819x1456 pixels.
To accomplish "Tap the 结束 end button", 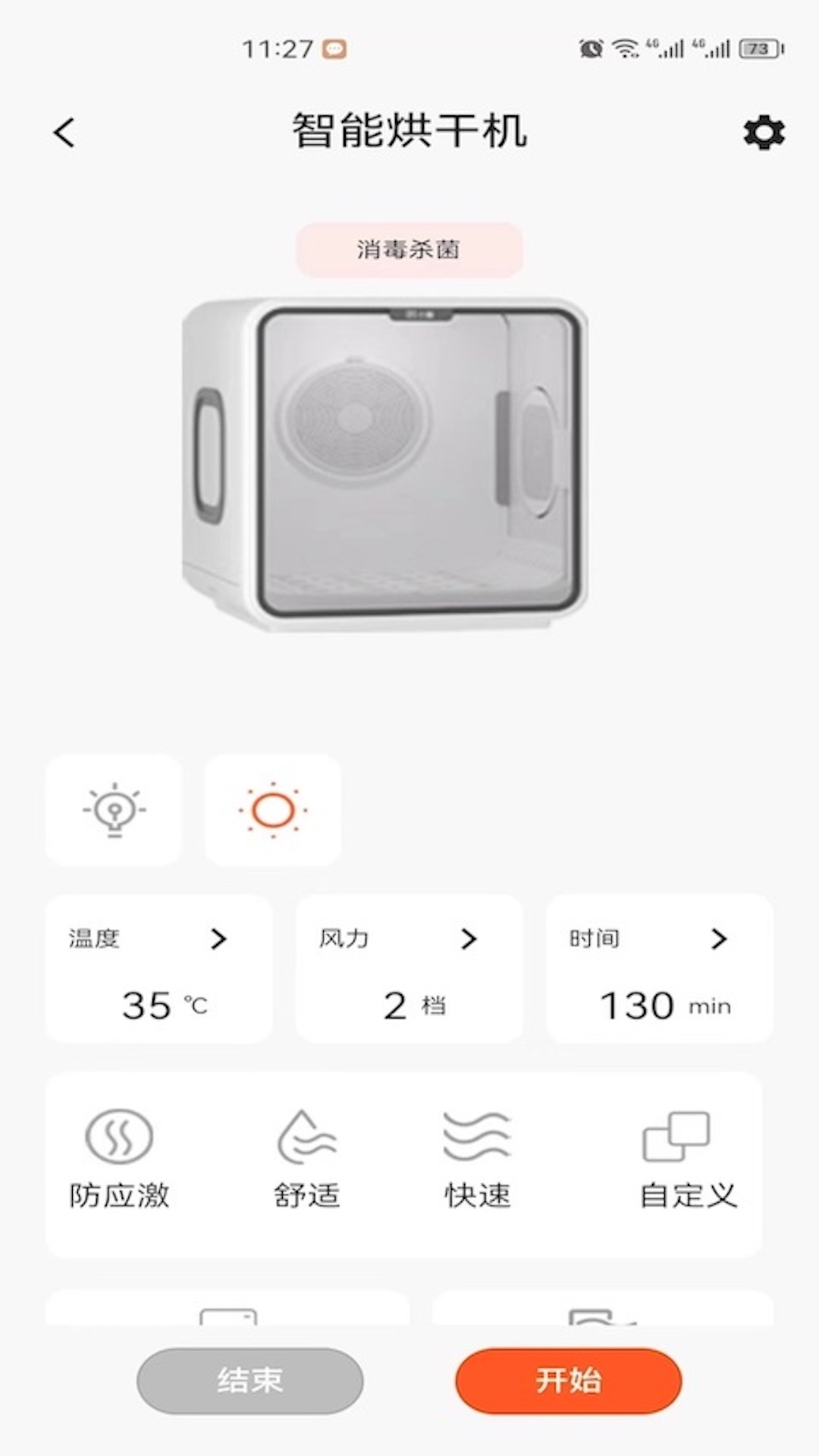I will click(x=250, y=1380).
